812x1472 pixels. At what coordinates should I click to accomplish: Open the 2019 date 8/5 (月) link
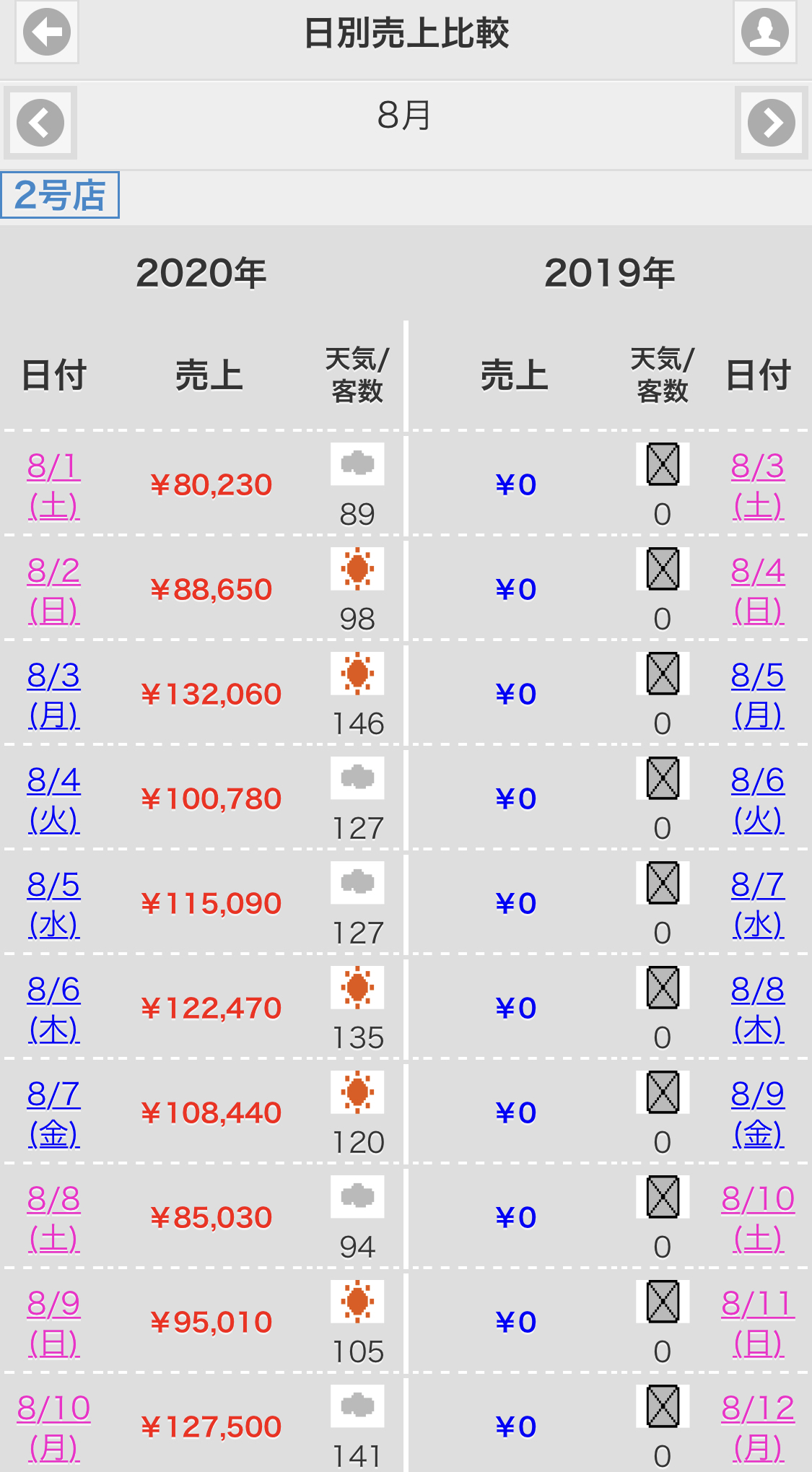tap(758, 695)
